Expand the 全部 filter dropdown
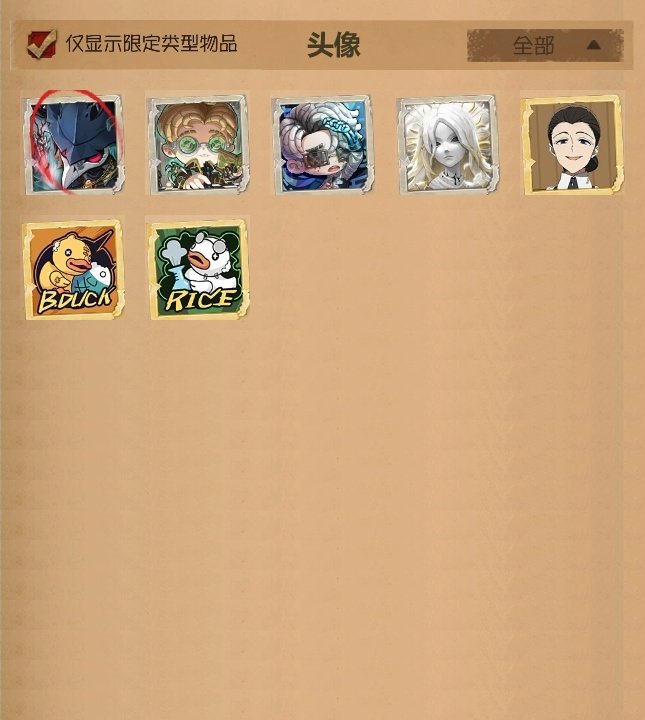 [545, 45]
